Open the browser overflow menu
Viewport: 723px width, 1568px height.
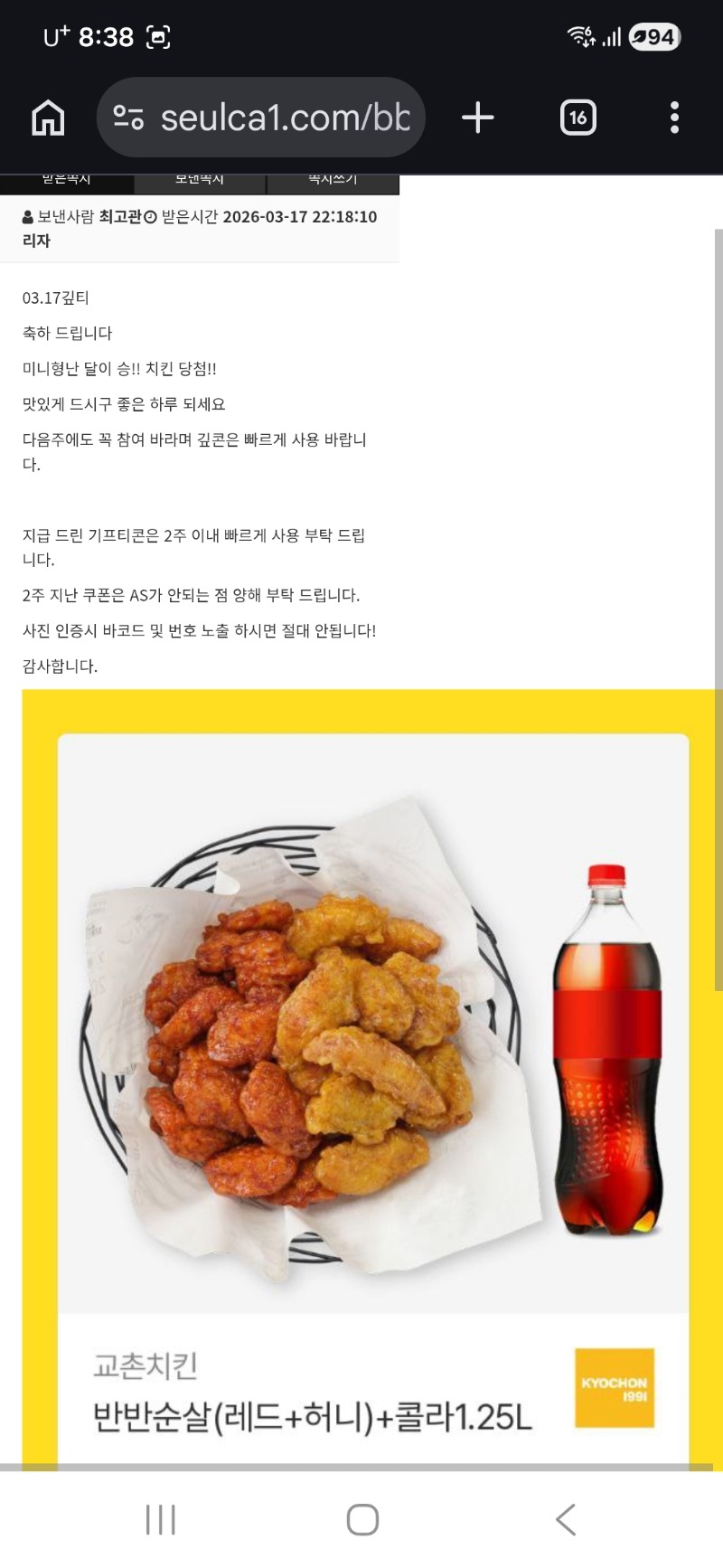click(674, 118)
